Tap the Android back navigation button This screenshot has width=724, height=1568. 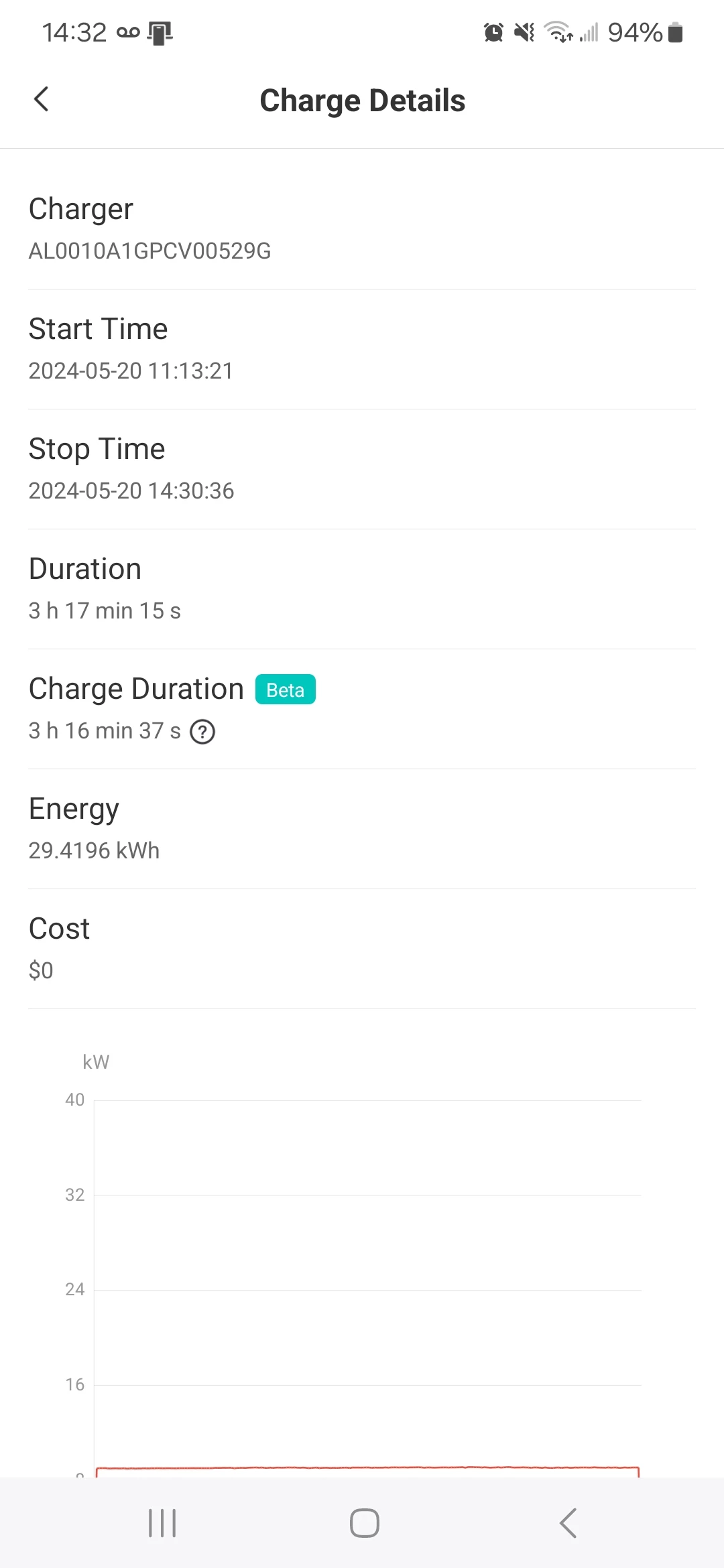(x=567, y=1522)
